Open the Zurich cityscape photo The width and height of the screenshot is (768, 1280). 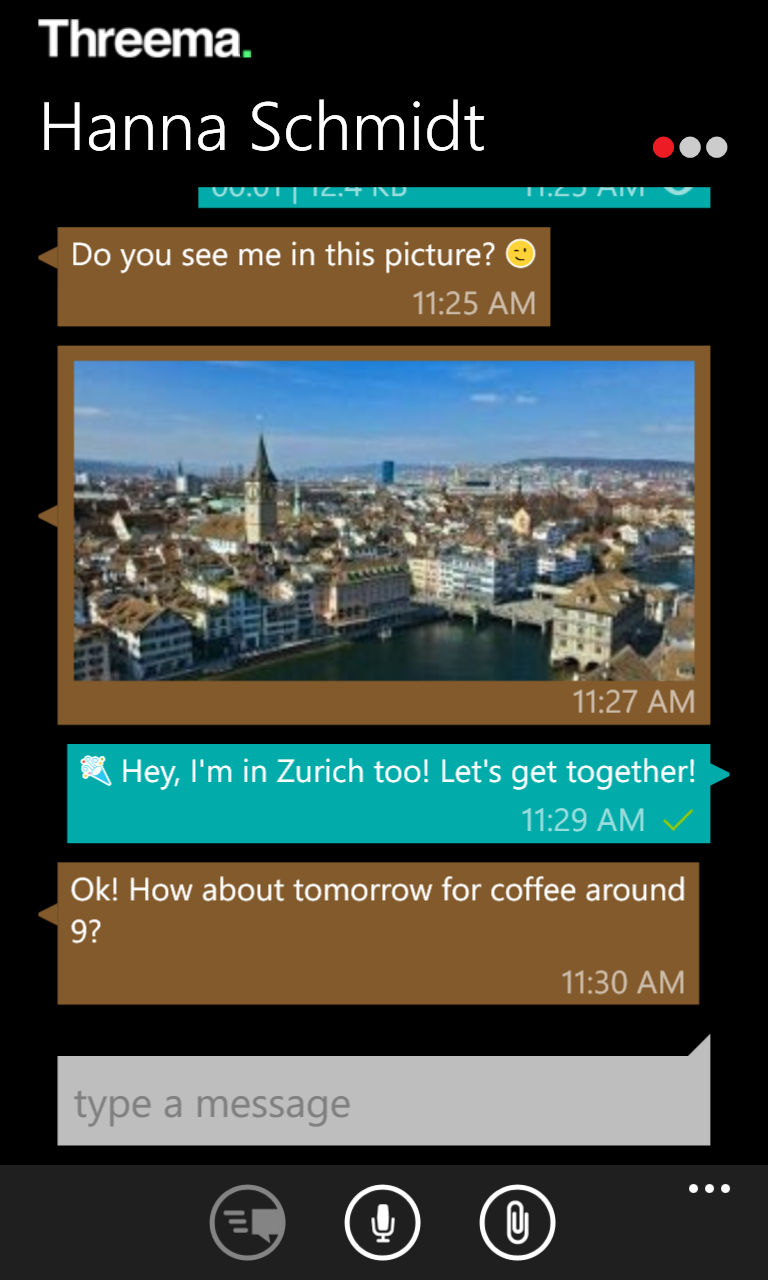[x=384, y=521]
